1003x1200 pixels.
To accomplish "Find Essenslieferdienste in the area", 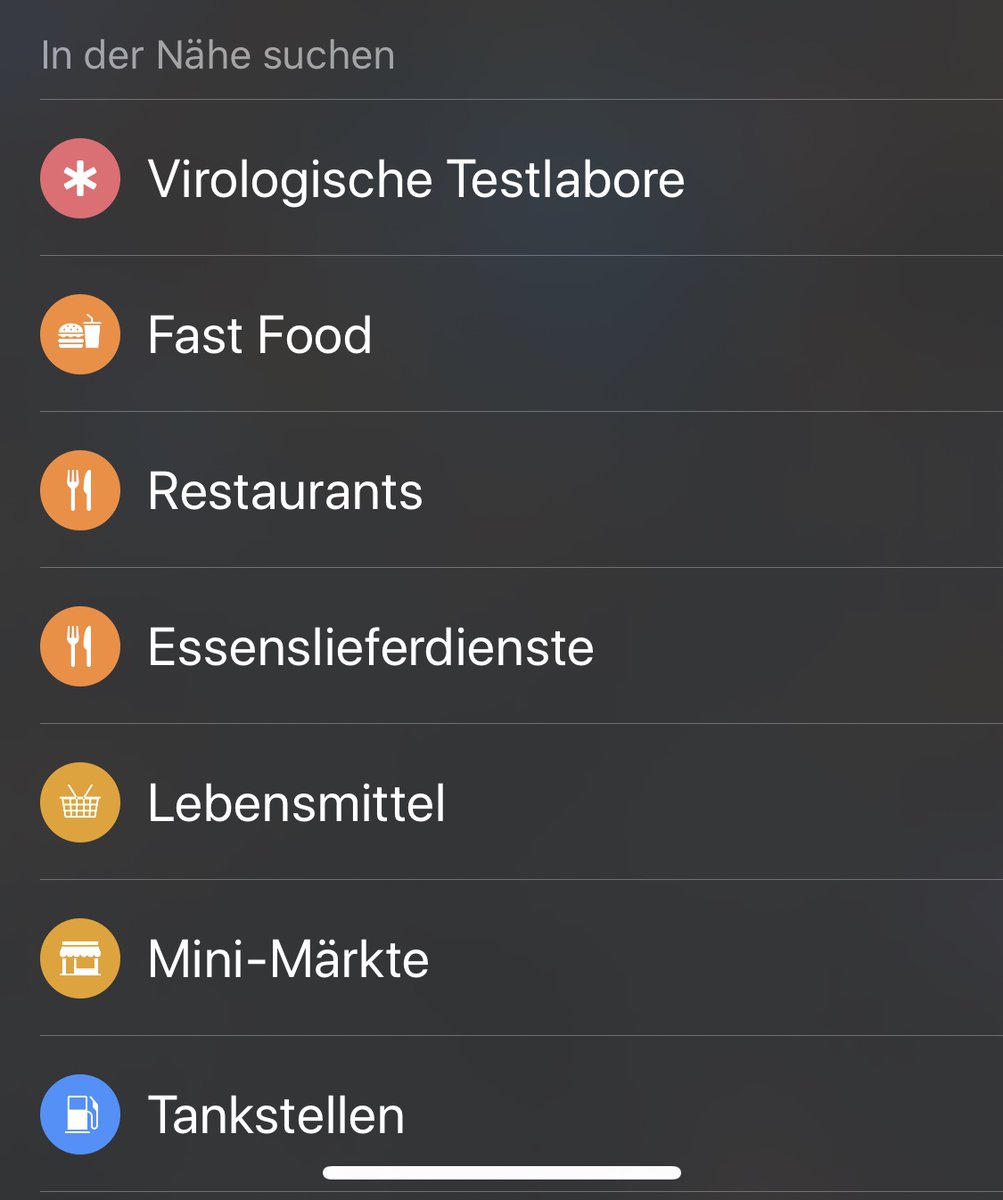I will pyautogui.click(x=370, y=647).
